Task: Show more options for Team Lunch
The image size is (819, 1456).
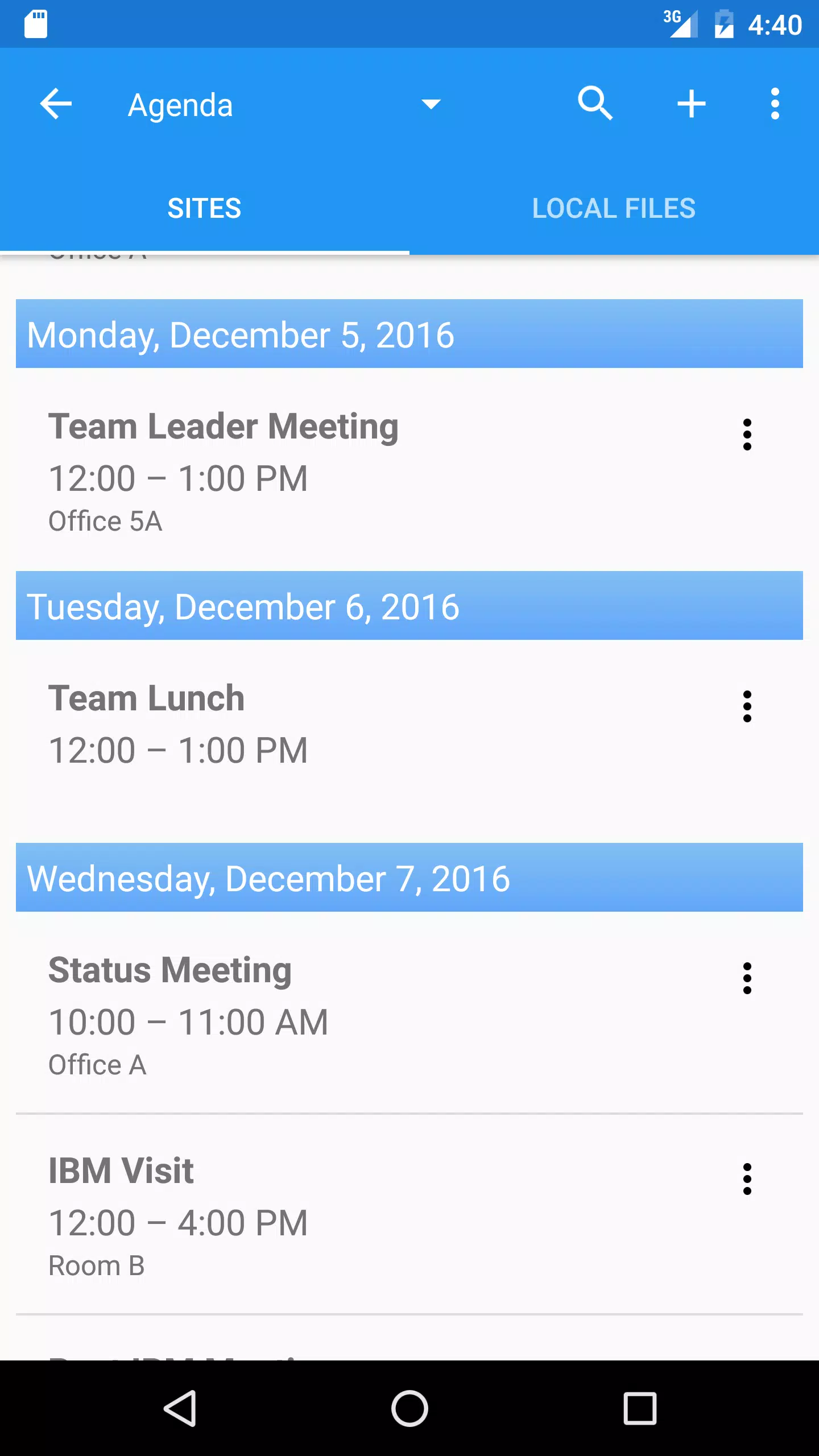Action: tap(747, 707)
